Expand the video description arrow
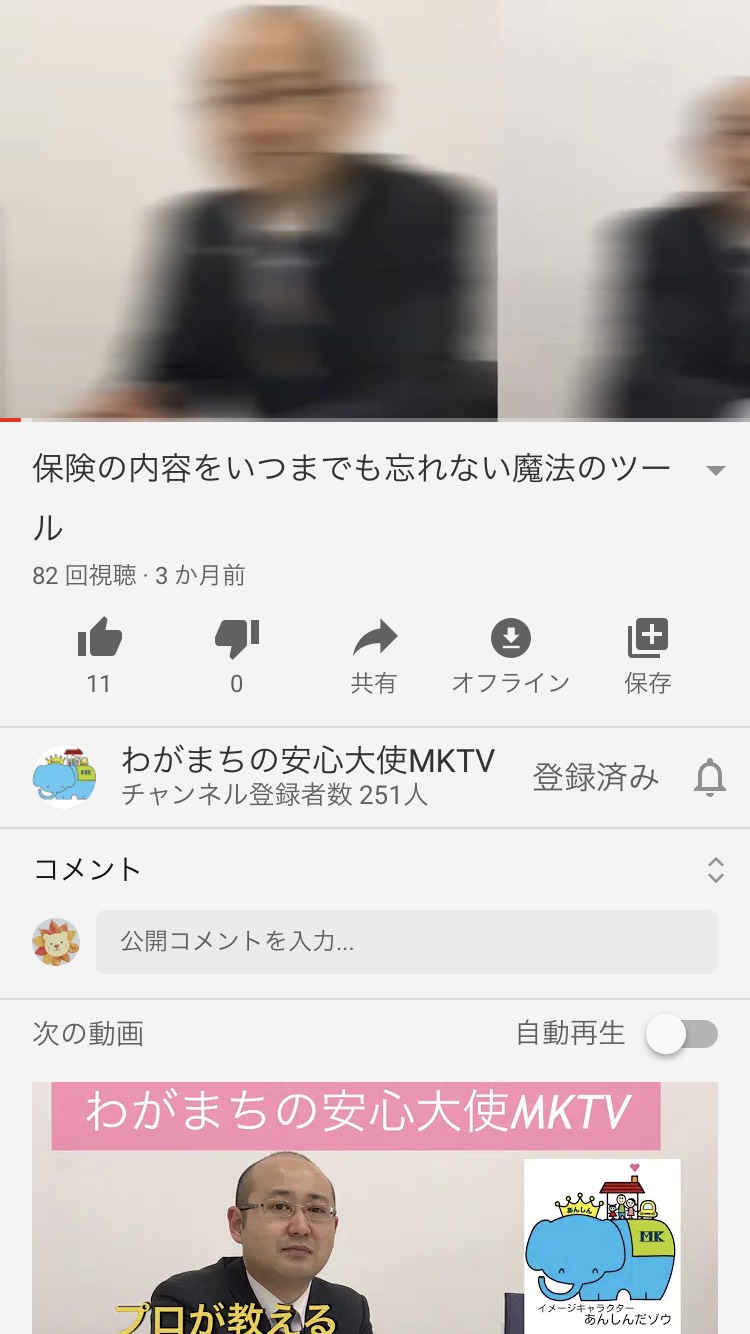The image size is (750, 1334). pos(715,470)
